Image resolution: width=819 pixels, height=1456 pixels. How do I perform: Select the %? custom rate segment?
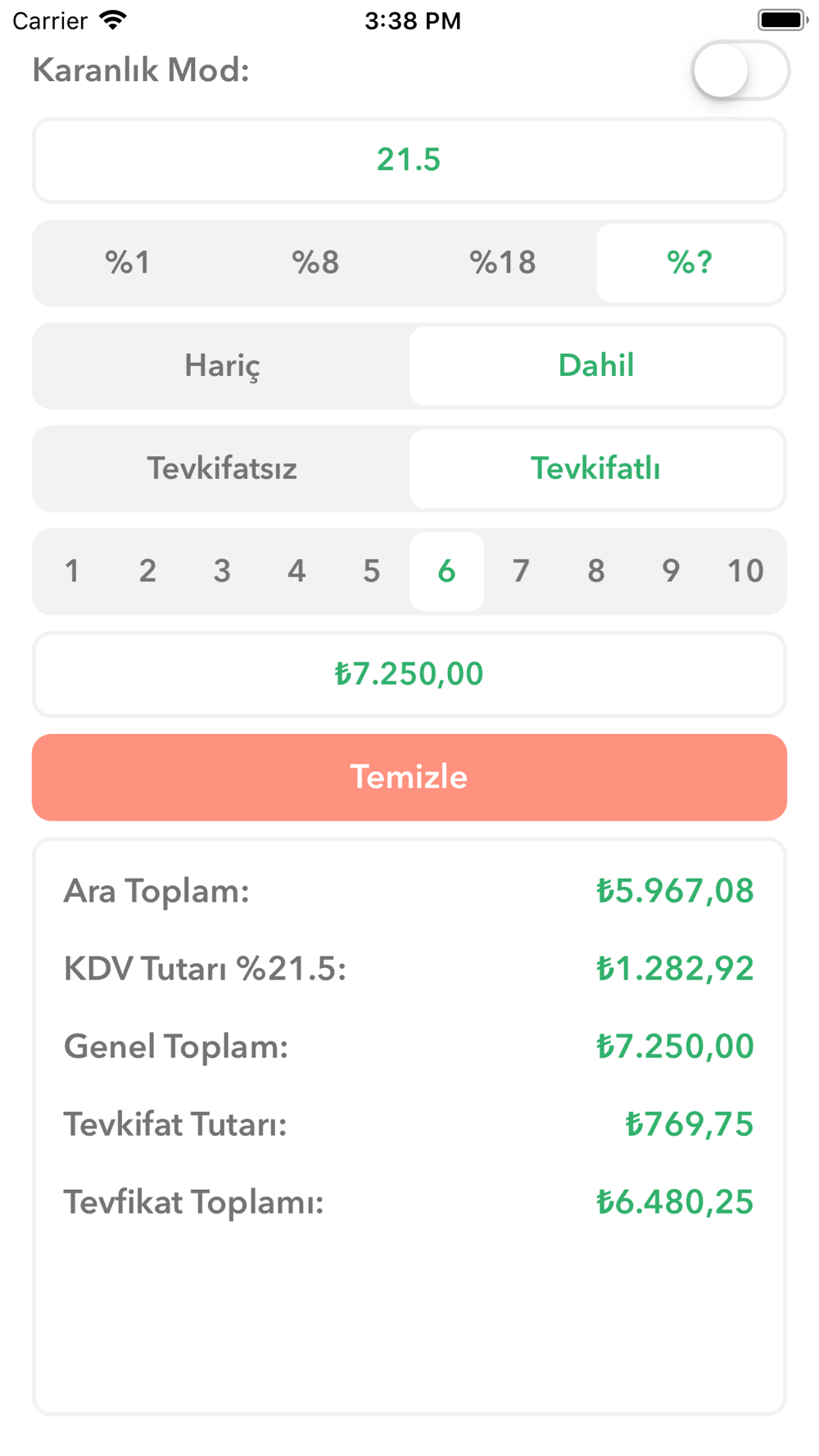(x=690, y=263)
